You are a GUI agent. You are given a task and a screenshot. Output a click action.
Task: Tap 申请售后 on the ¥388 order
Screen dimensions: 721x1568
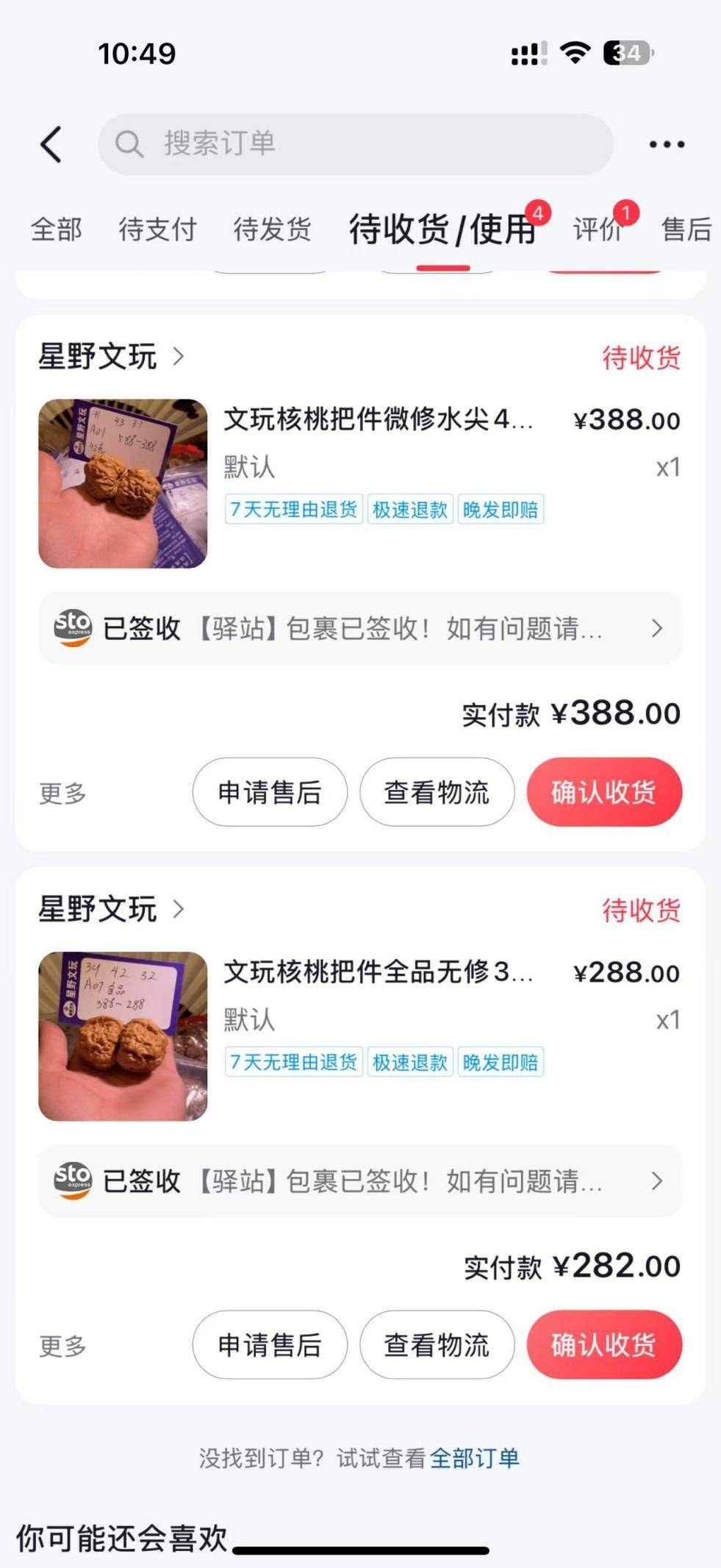270,792
